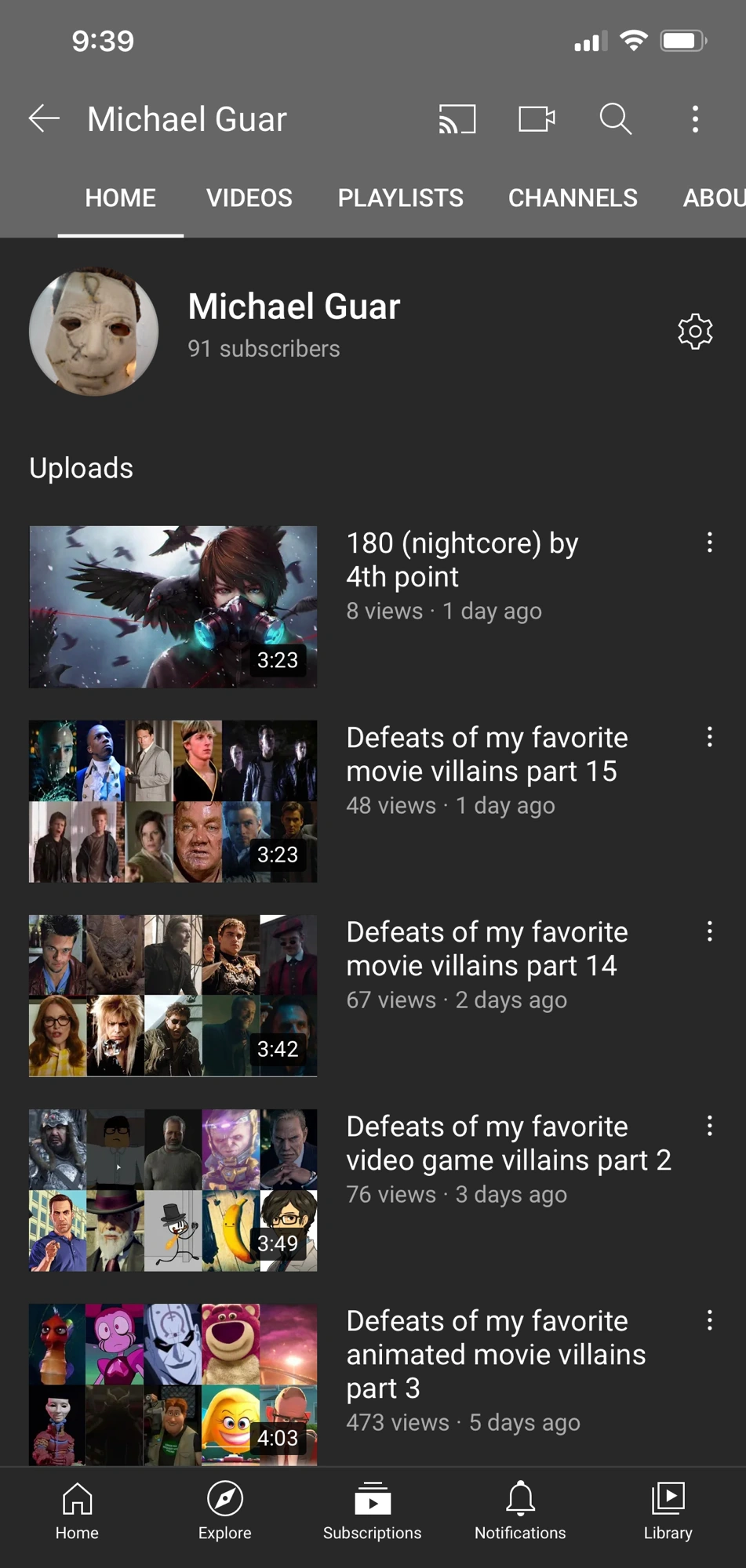The width and height of the screenshot is (746, 1568).
Task: Start creating a video with camera icon
Action: click(536, 119)
